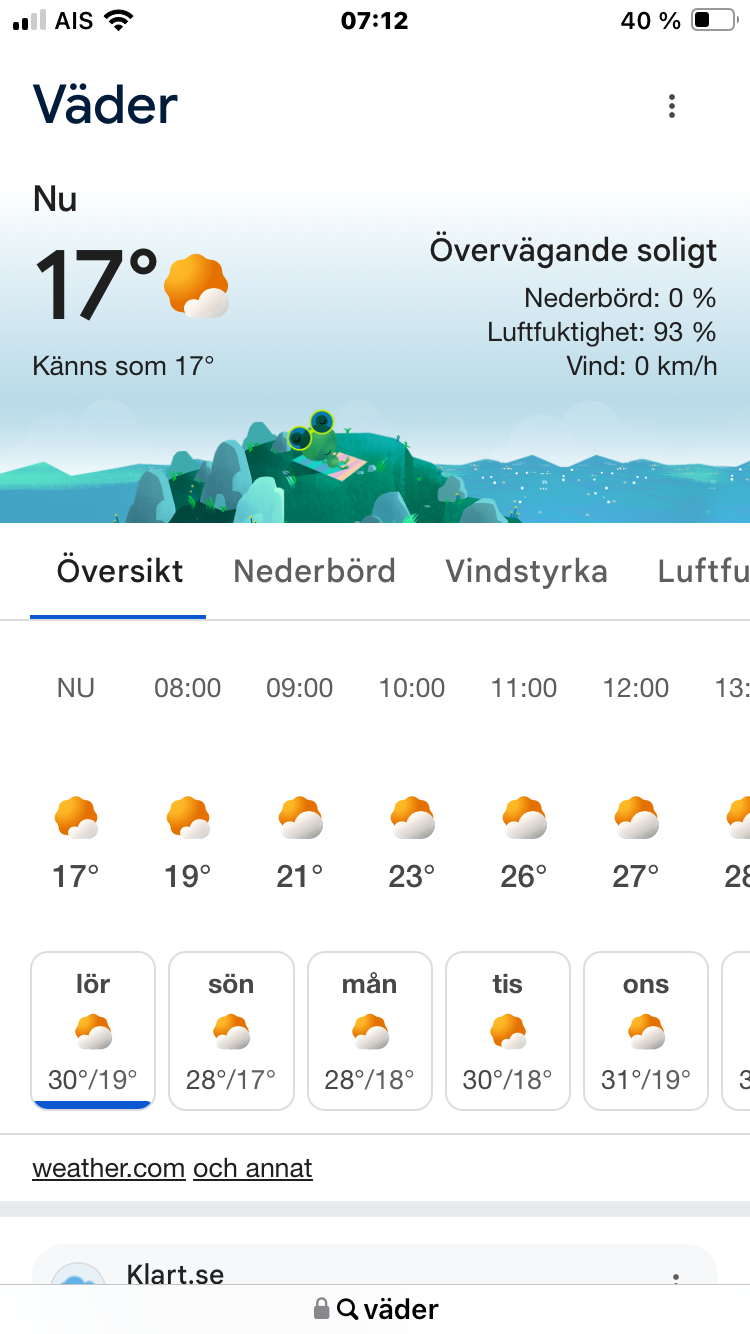Choose the tis forecast card
This screenshot has height=1334, width=750.
click(x=507, y=1031)
